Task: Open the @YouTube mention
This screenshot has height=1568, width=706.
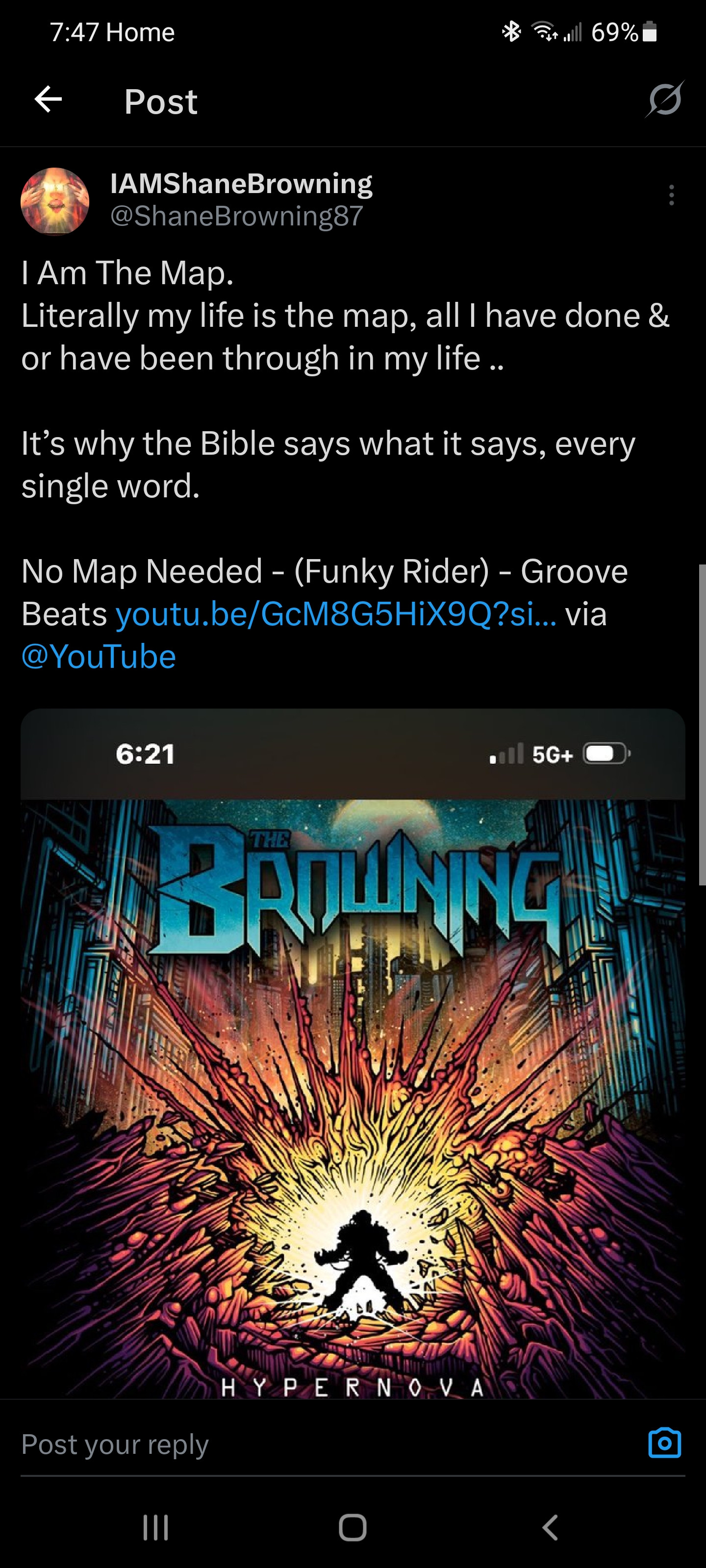Action: point(99,657)
